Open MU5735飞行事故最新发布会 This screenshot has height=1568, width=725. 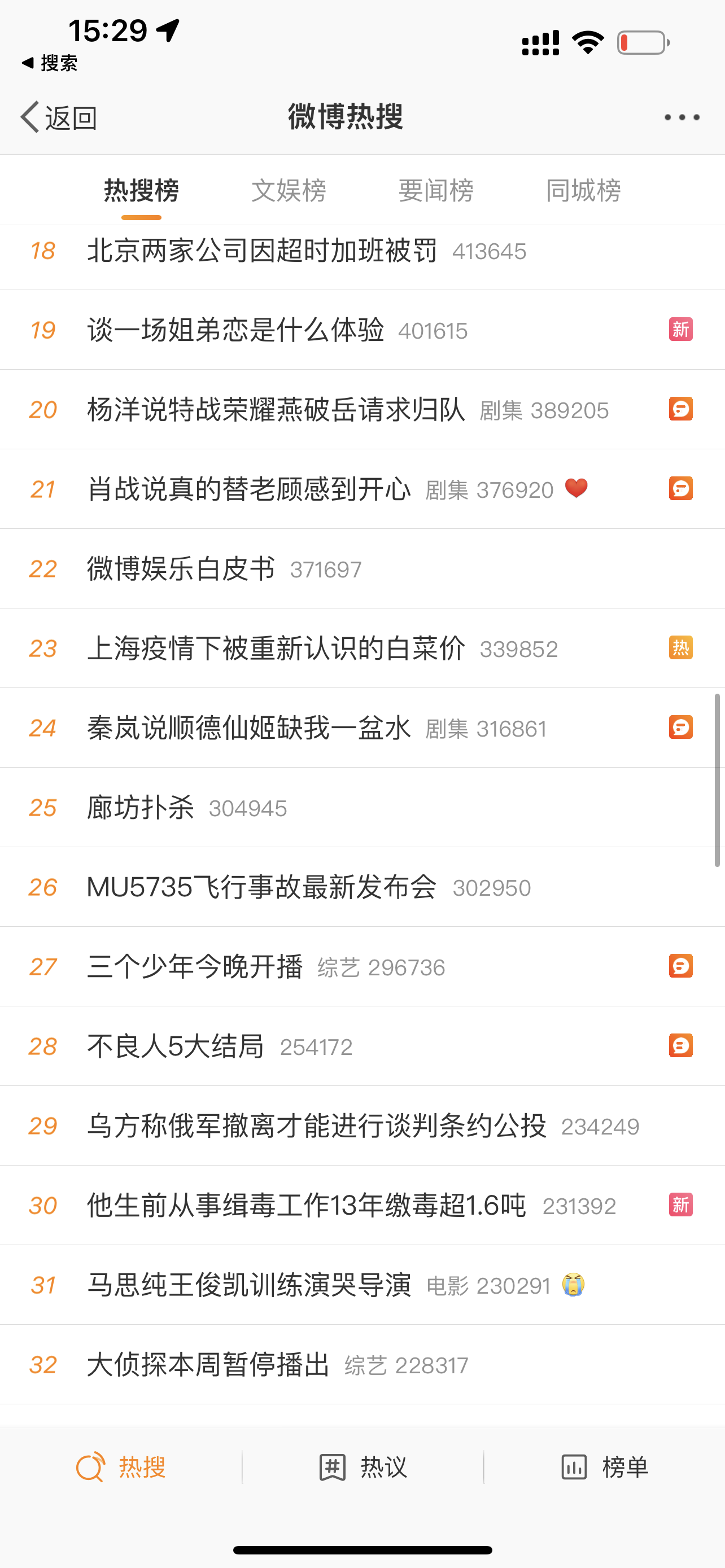[x=362, y=887]
